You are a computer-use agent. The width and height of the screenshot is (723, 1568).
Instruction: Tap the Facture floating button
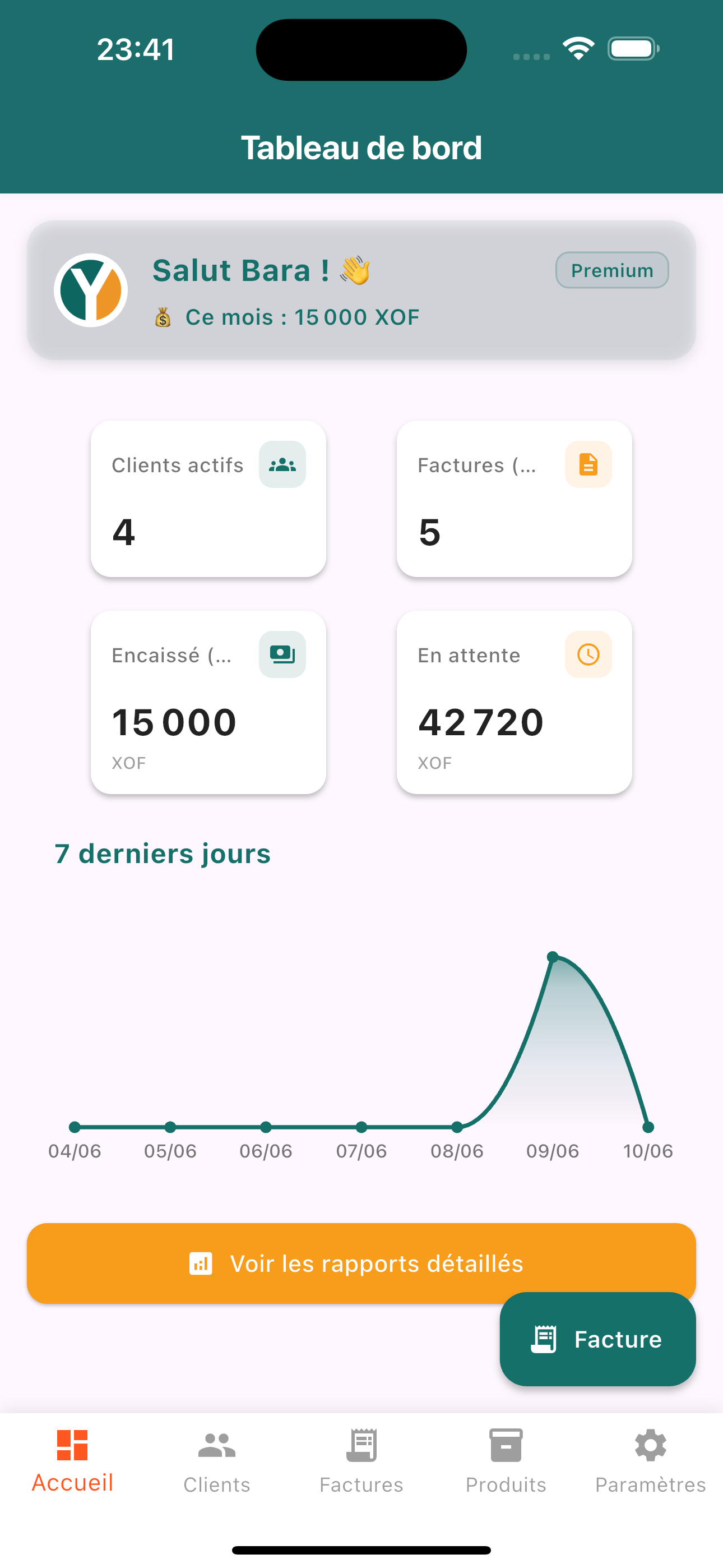(597, 1339)
